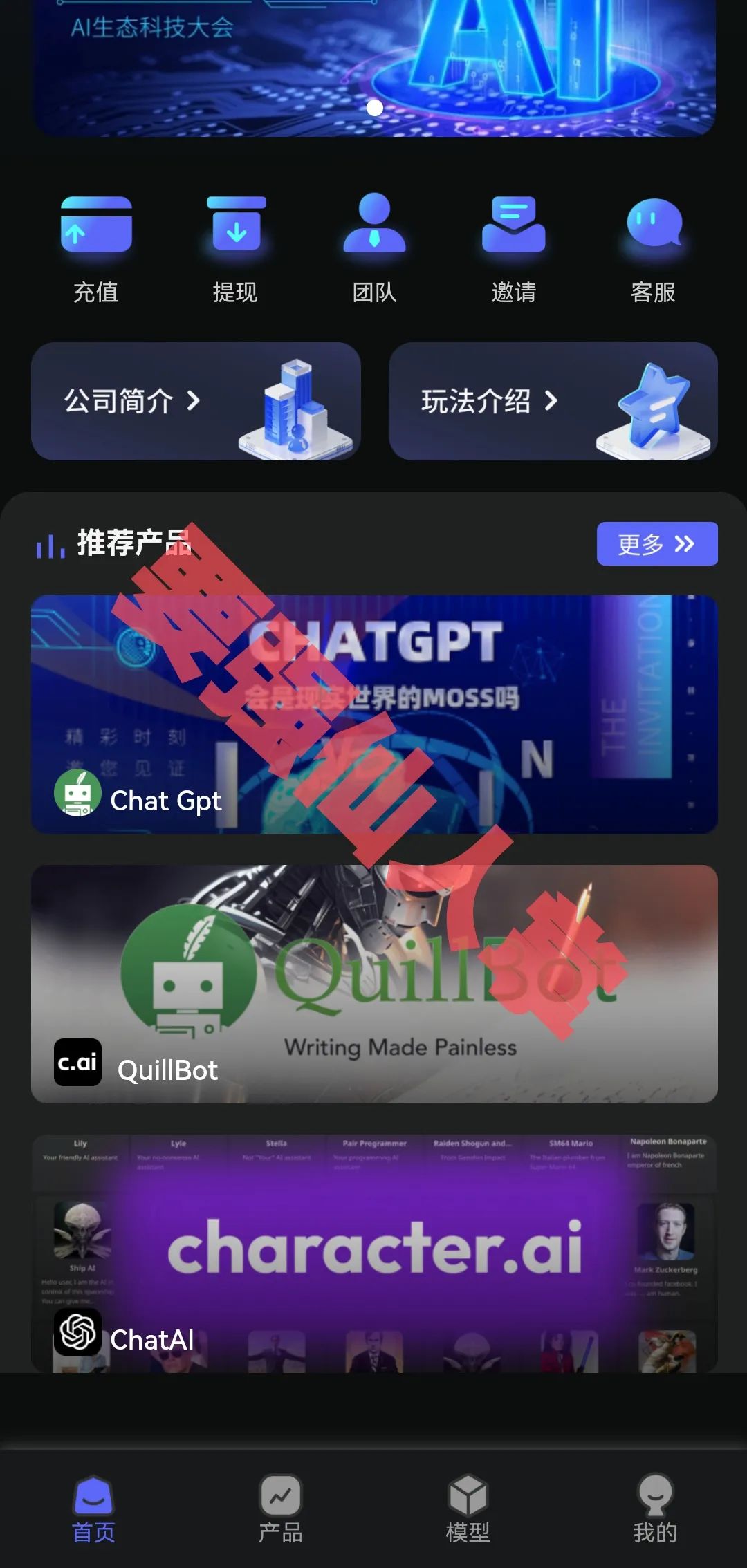Open the 邀请 invite shortcut
Screen dimensions: 747x1568
(x=513, y=249)
